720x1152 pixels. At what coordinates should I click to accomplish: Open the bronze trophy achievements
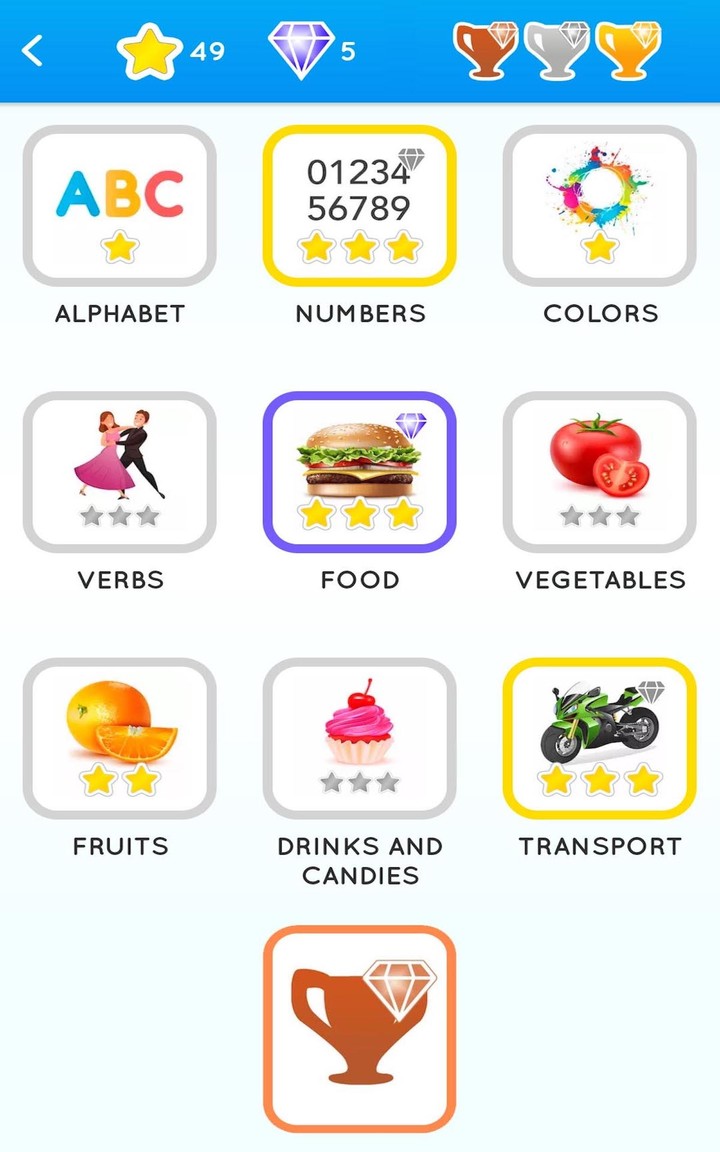click(x=487, y=48)
